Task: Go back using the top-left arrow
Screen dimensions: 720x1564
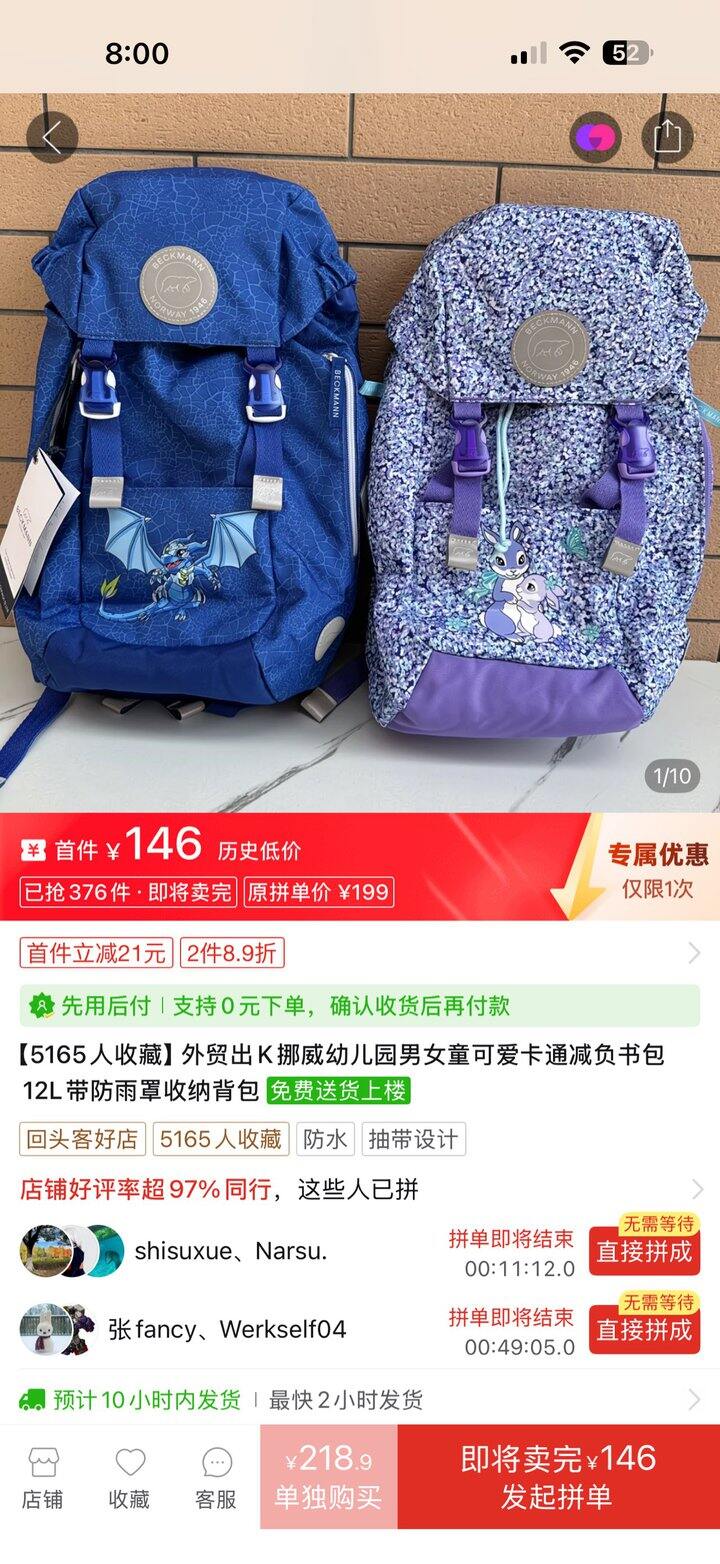Action: click(x=51, y=138)
